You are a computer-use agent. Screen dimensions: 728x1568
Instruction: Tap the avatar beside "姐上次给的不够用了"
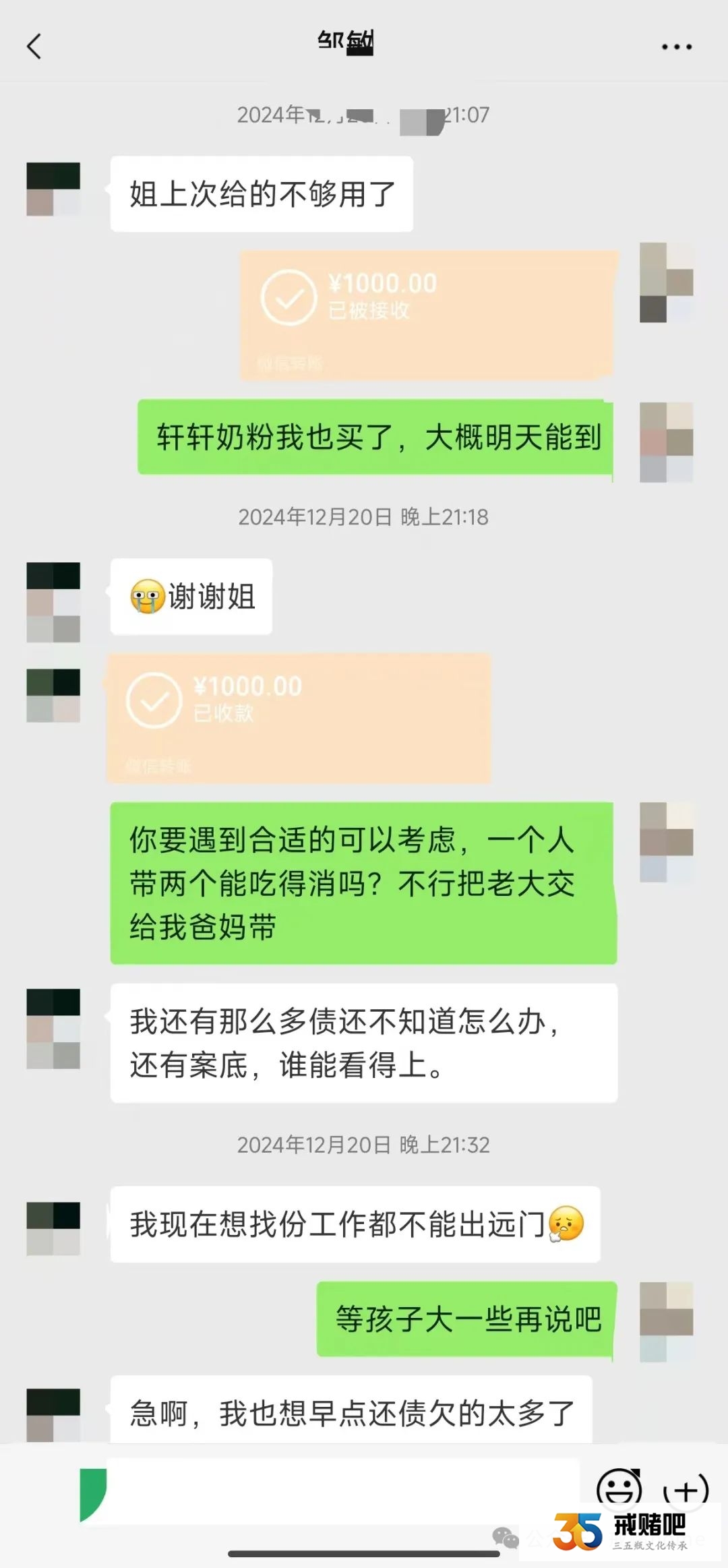click(53, 189)
